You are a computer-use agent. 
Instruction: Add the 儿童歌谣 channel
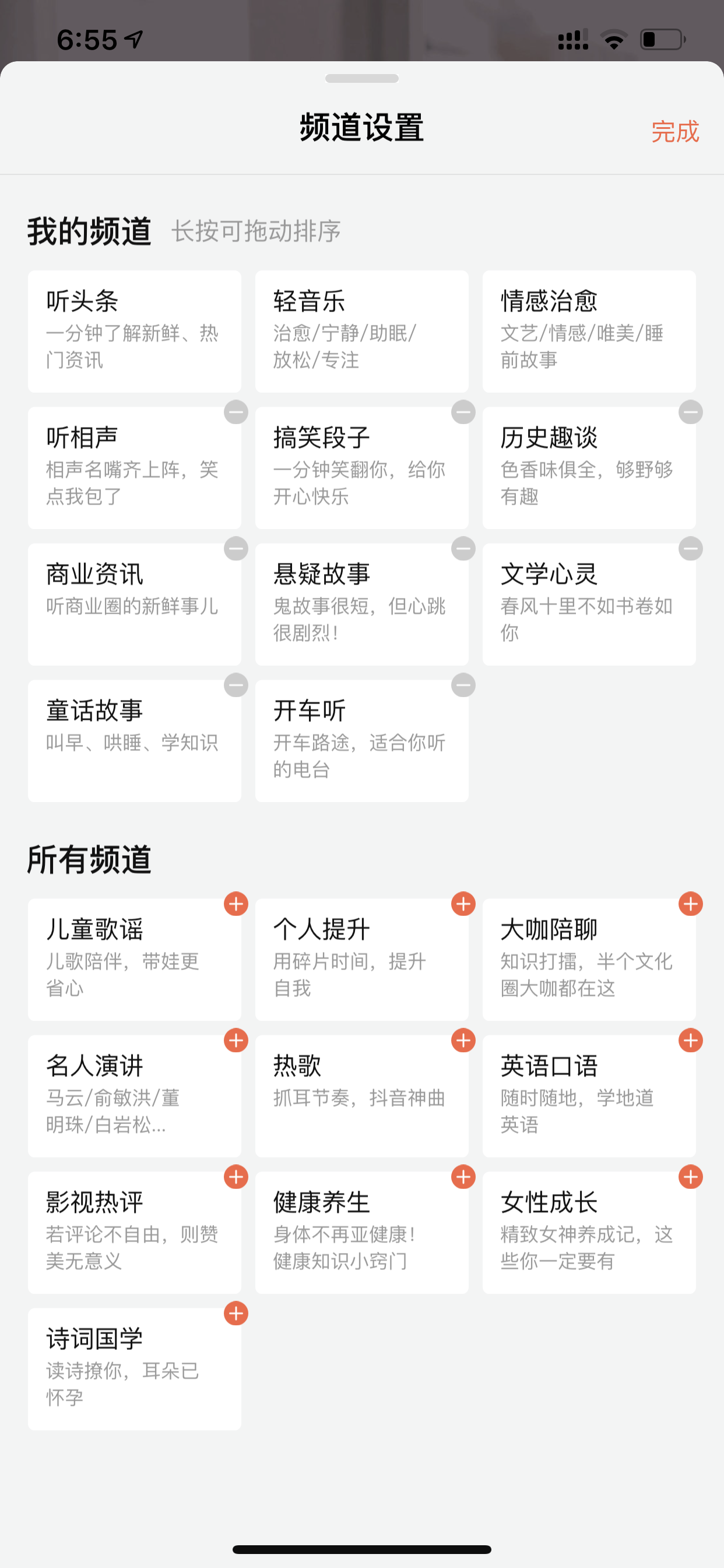click(236, 904)
